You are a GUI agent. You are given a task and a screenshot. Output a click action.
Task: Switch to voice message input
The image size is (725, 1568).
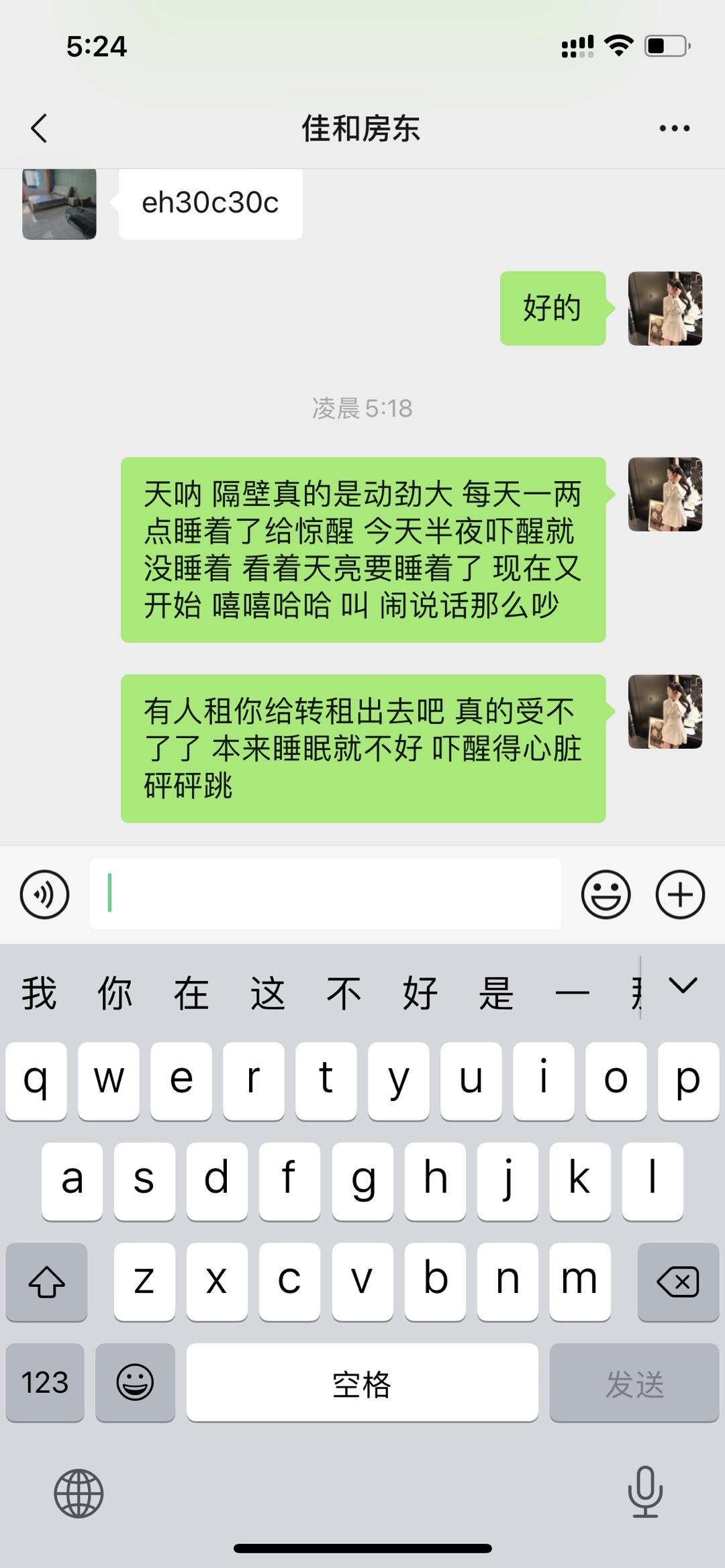pyautogui.click(x=44, y=894)
